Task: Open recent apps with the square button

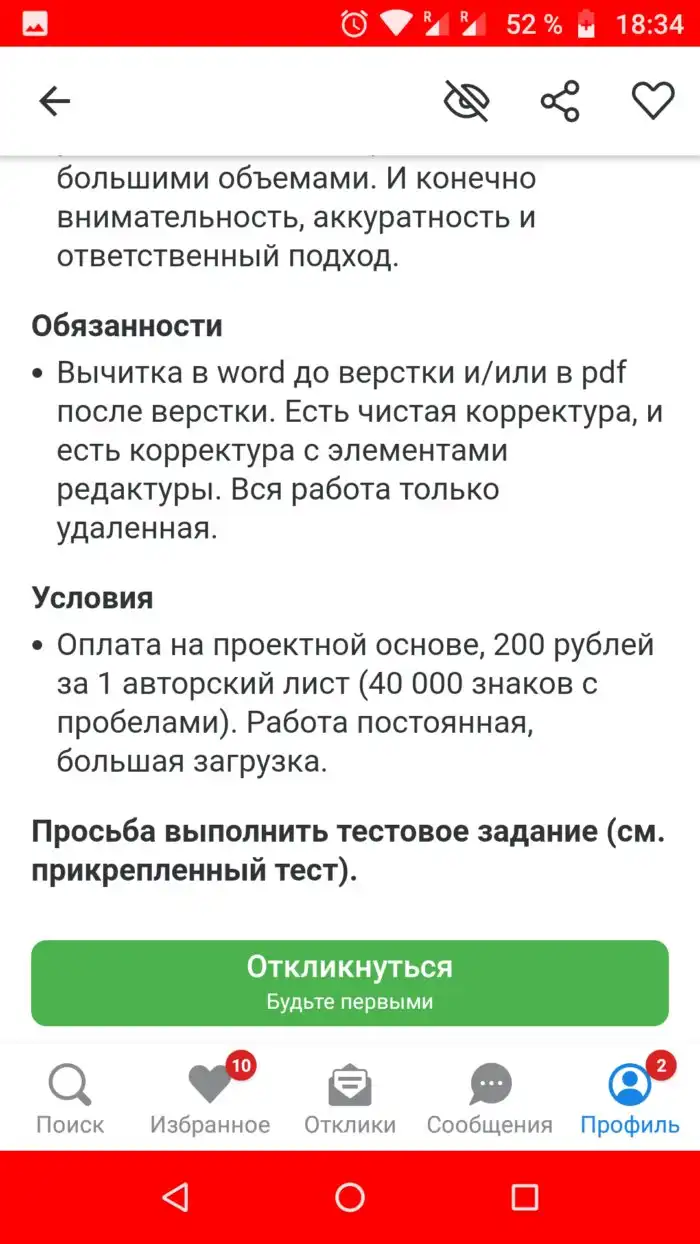Action: [525, 1197]
